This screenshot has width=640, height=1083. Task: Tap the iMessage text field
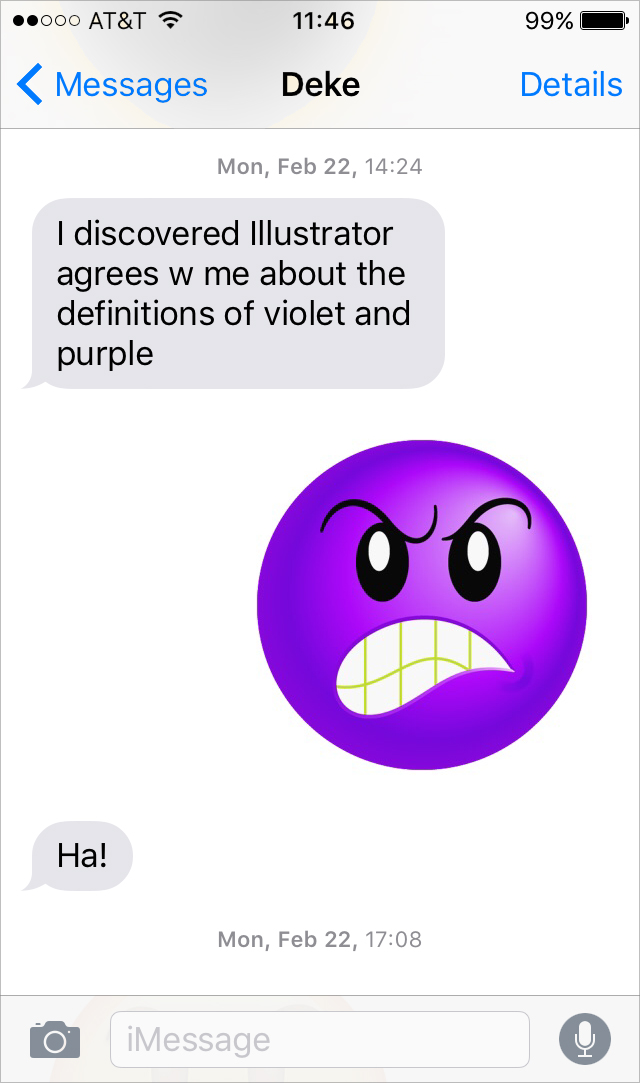point(320,1039)
